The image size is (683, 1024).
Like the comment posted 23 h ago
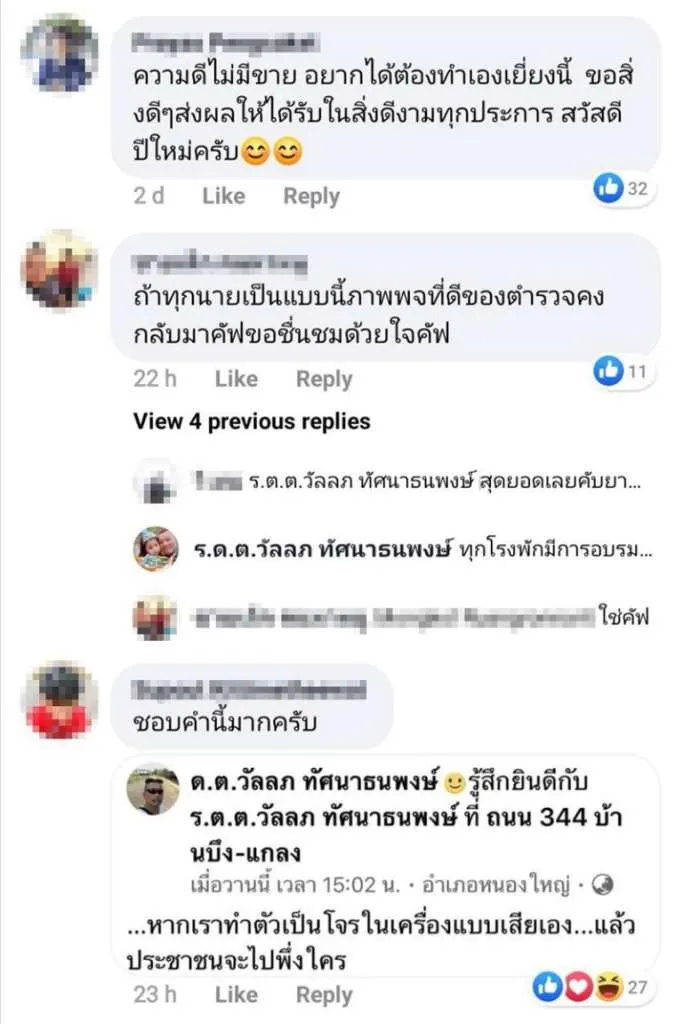coord(236,994)
